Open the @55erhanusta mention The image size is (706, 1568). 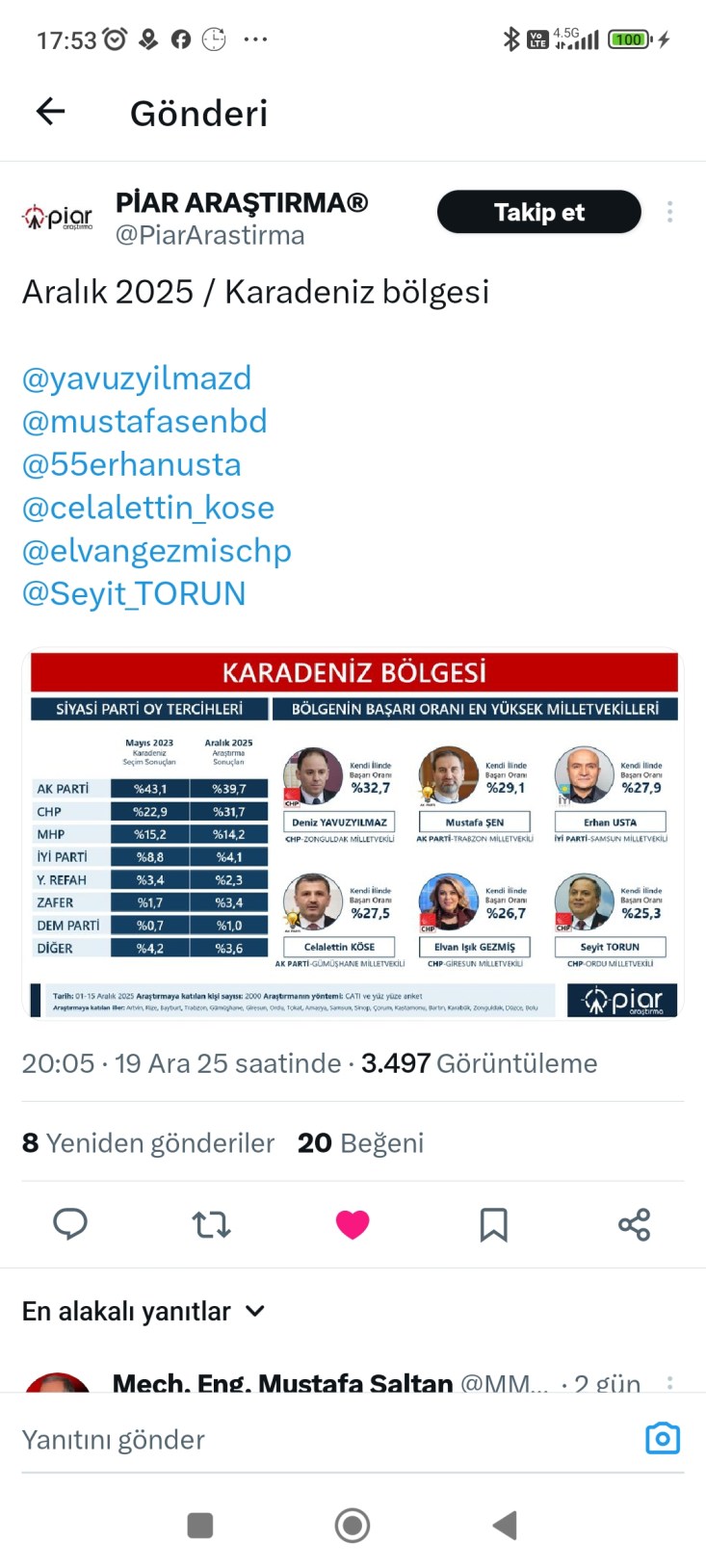[x=131, y=464]
